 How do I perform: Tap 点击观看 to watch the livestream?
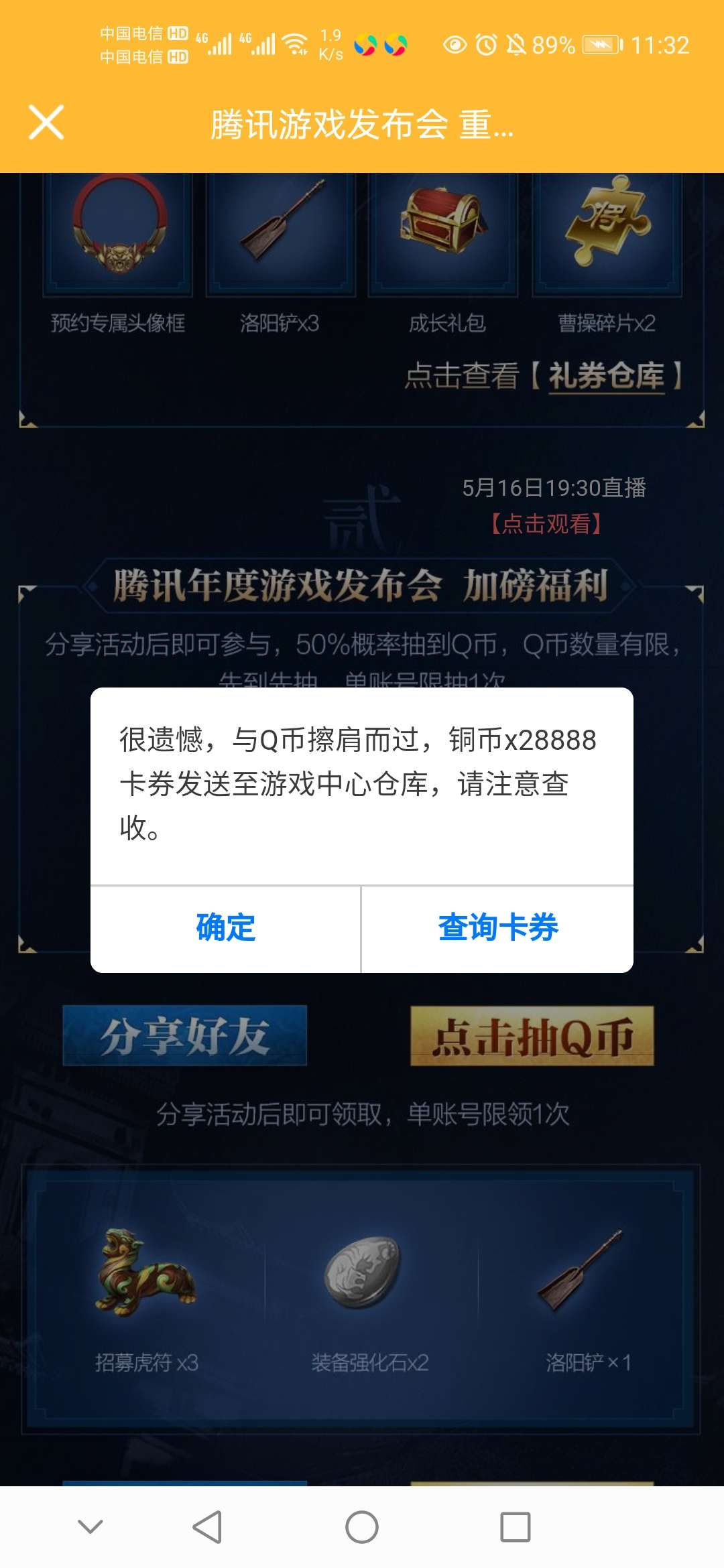click(546, 523)
